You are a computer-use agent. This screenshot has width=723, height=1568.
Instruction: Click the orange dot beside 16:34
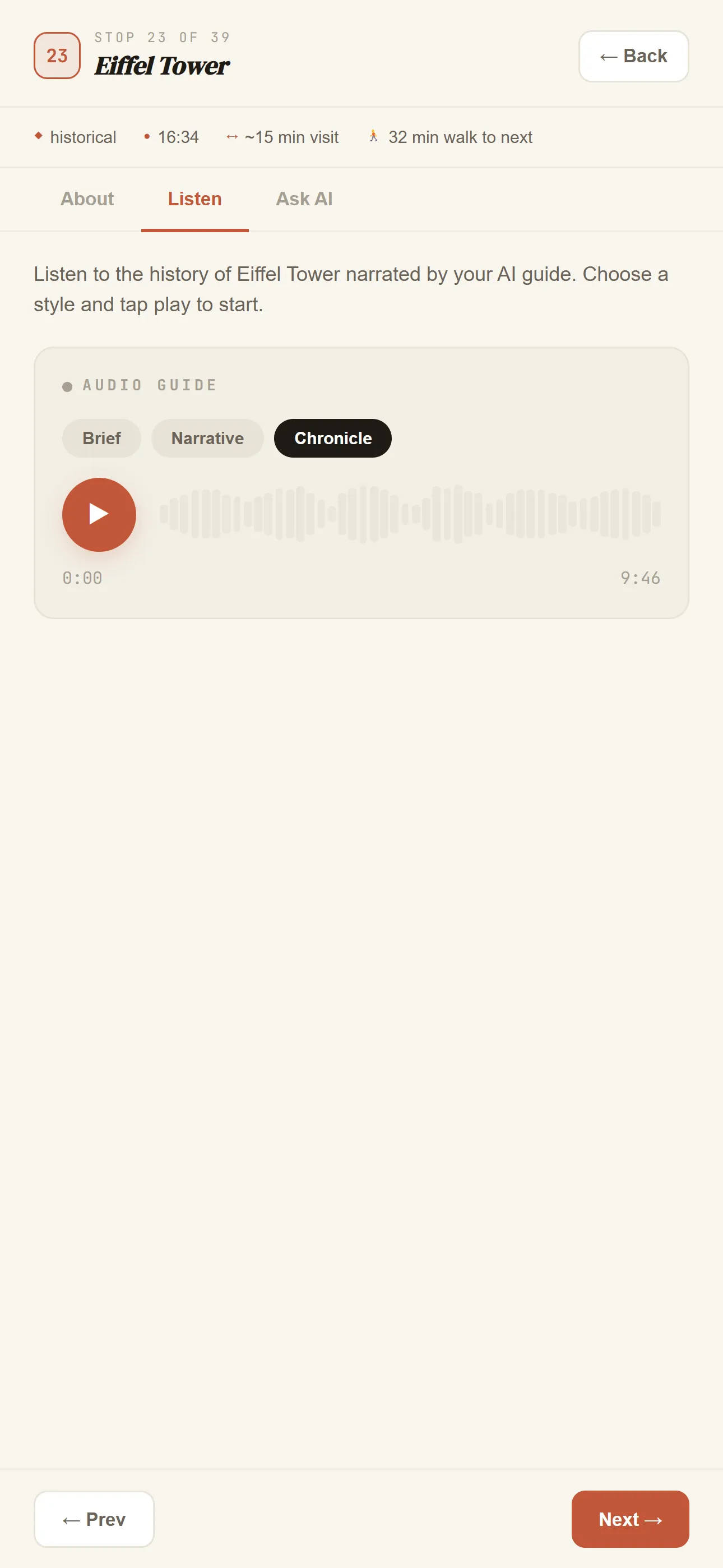pos(146,137)
